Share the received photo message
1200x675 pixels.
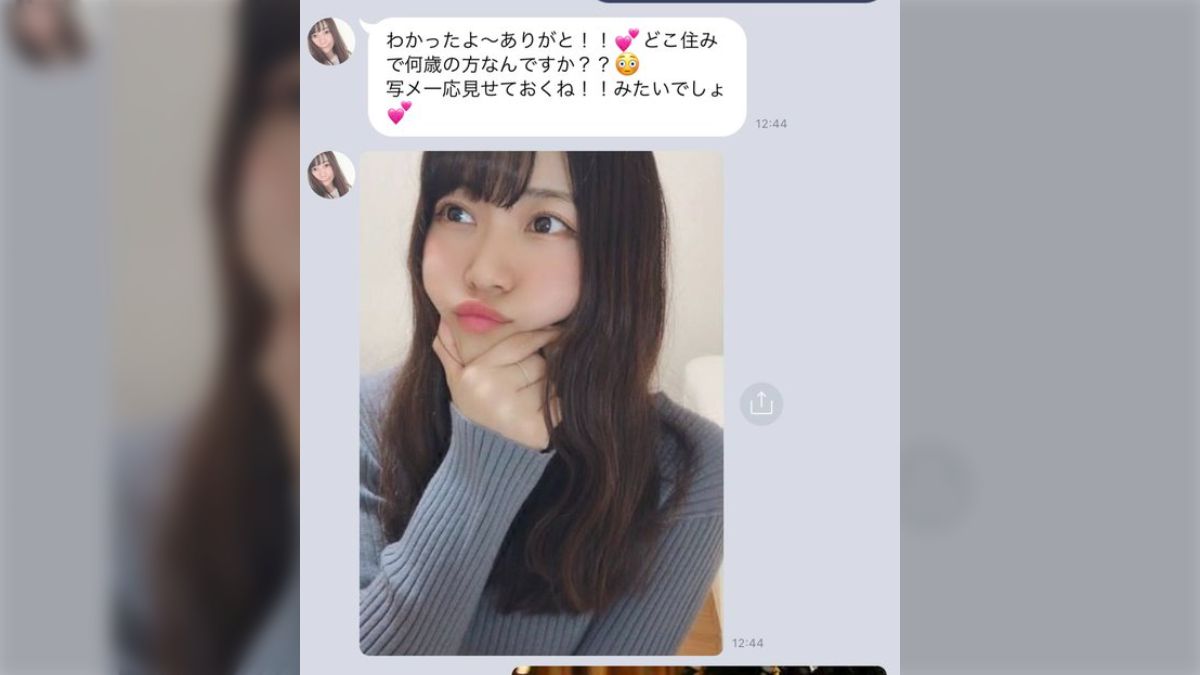coord(761,404)
